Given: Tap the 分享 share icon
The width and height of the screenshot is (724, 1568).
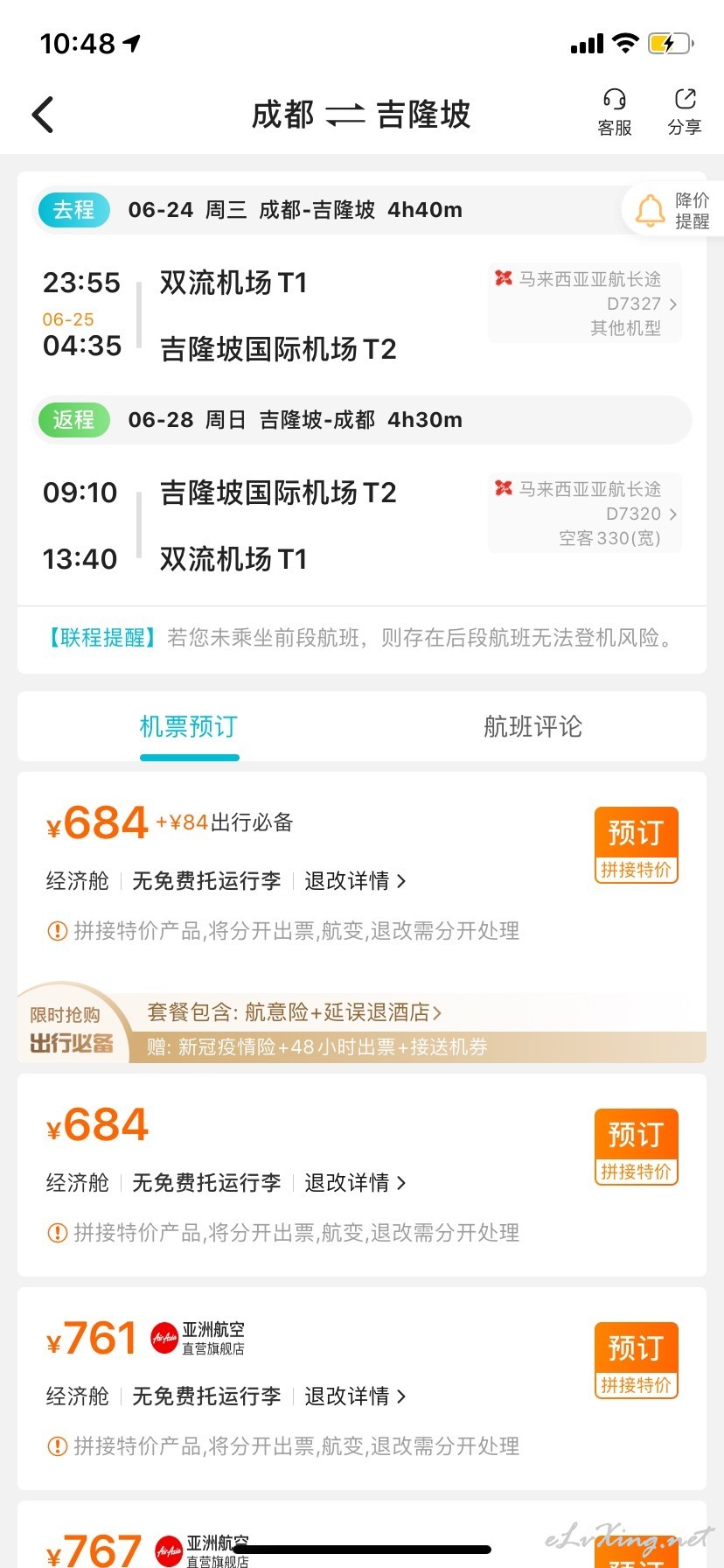Looking at the screenshot, I should coord(685,112).
